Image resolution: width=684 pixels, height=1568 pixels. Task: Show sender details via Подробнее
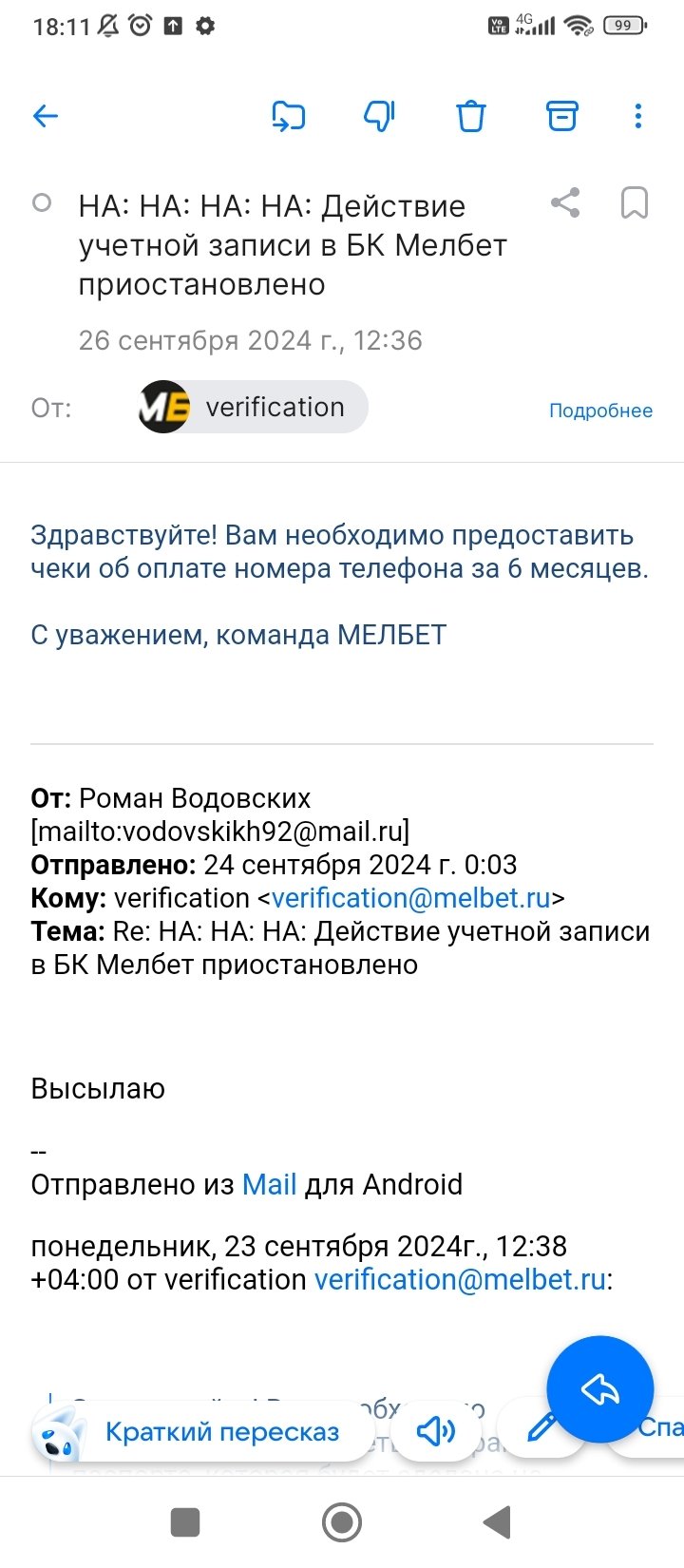point(600,411)
